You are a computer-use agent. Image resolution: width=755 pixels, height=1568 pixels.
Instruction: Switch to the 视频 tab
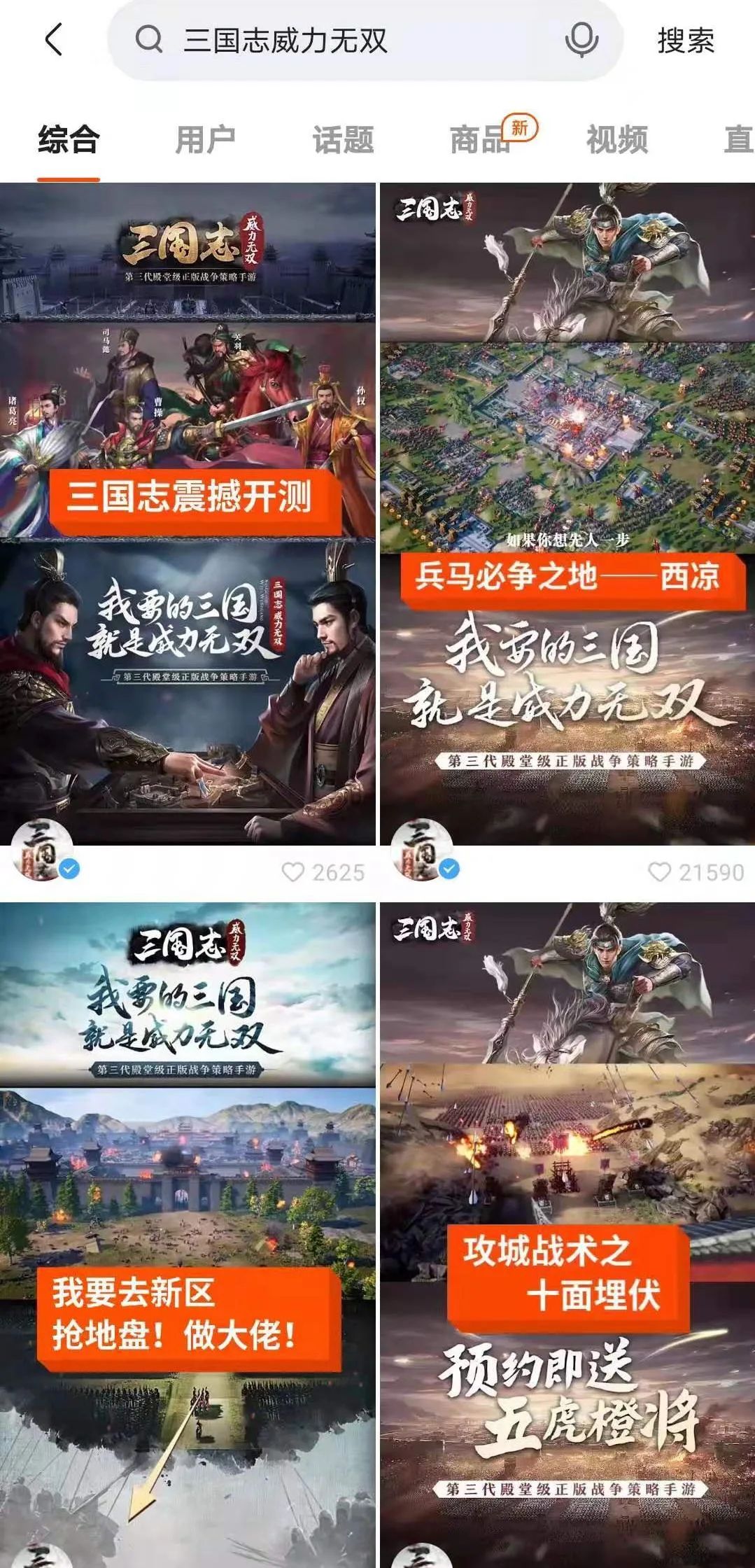617,140
